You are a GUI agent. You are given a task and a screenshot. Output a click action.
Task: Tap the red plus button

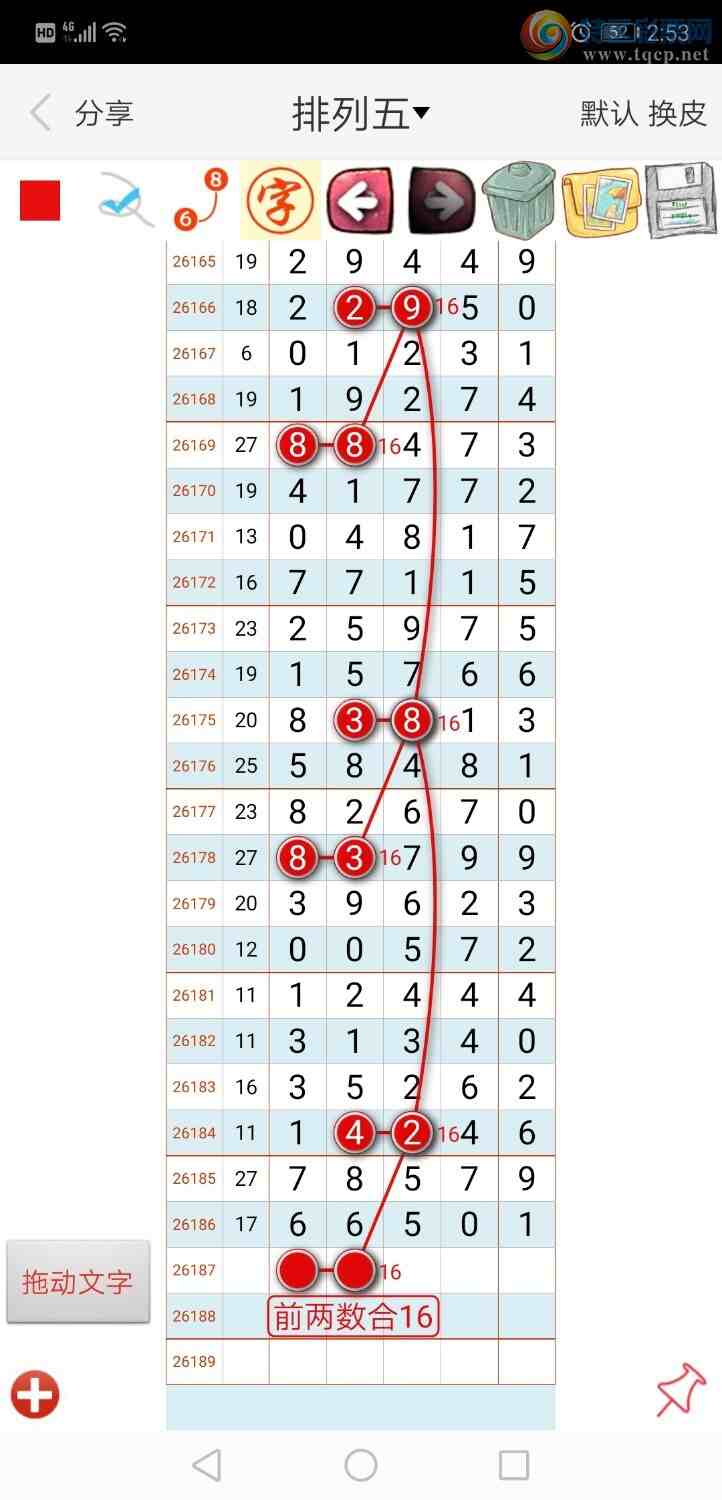tap(36, 1394)
